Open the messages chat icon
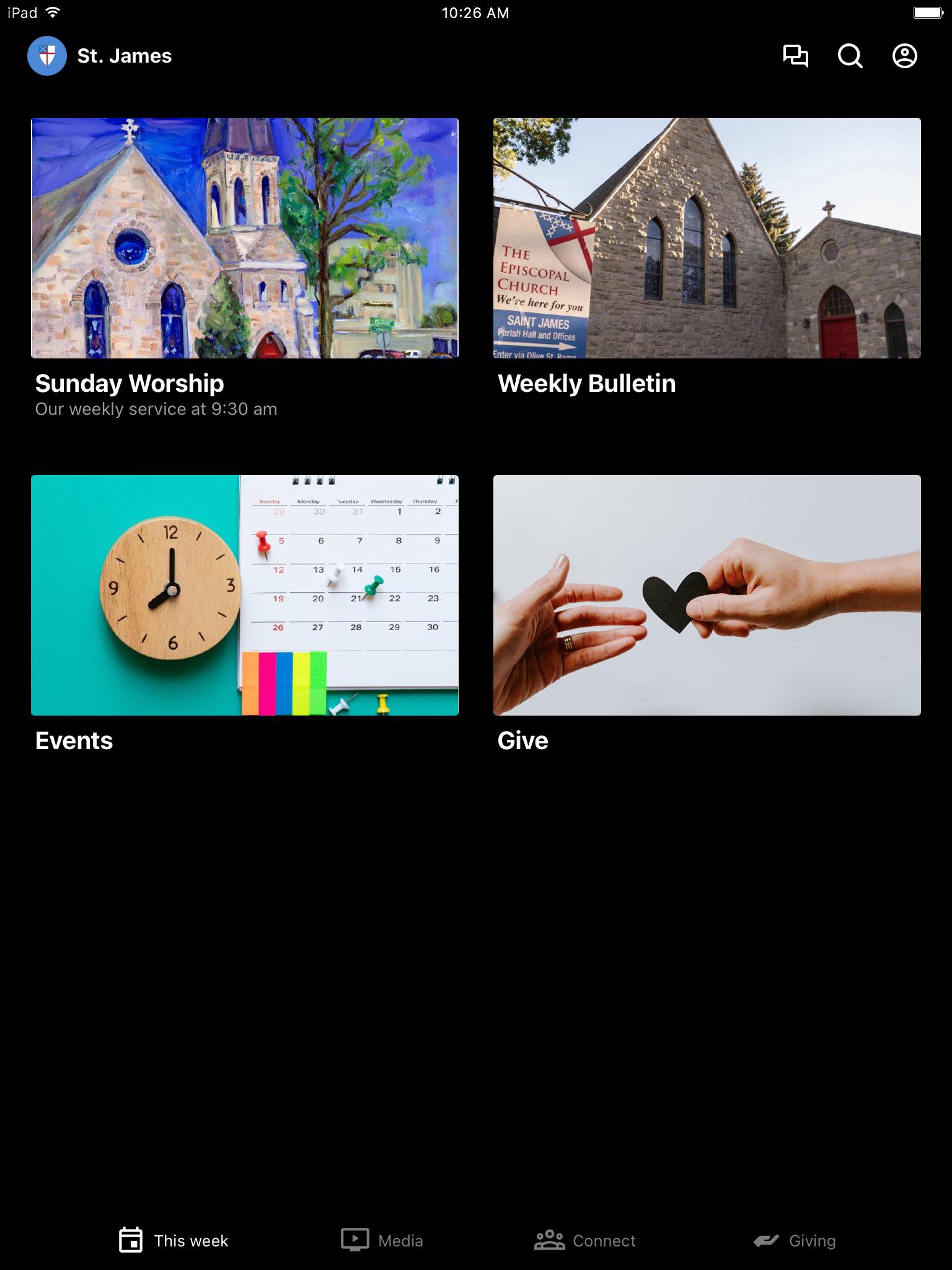Image resolution: width=952 pixels, height=1270 pixels. tap(795, 56)
